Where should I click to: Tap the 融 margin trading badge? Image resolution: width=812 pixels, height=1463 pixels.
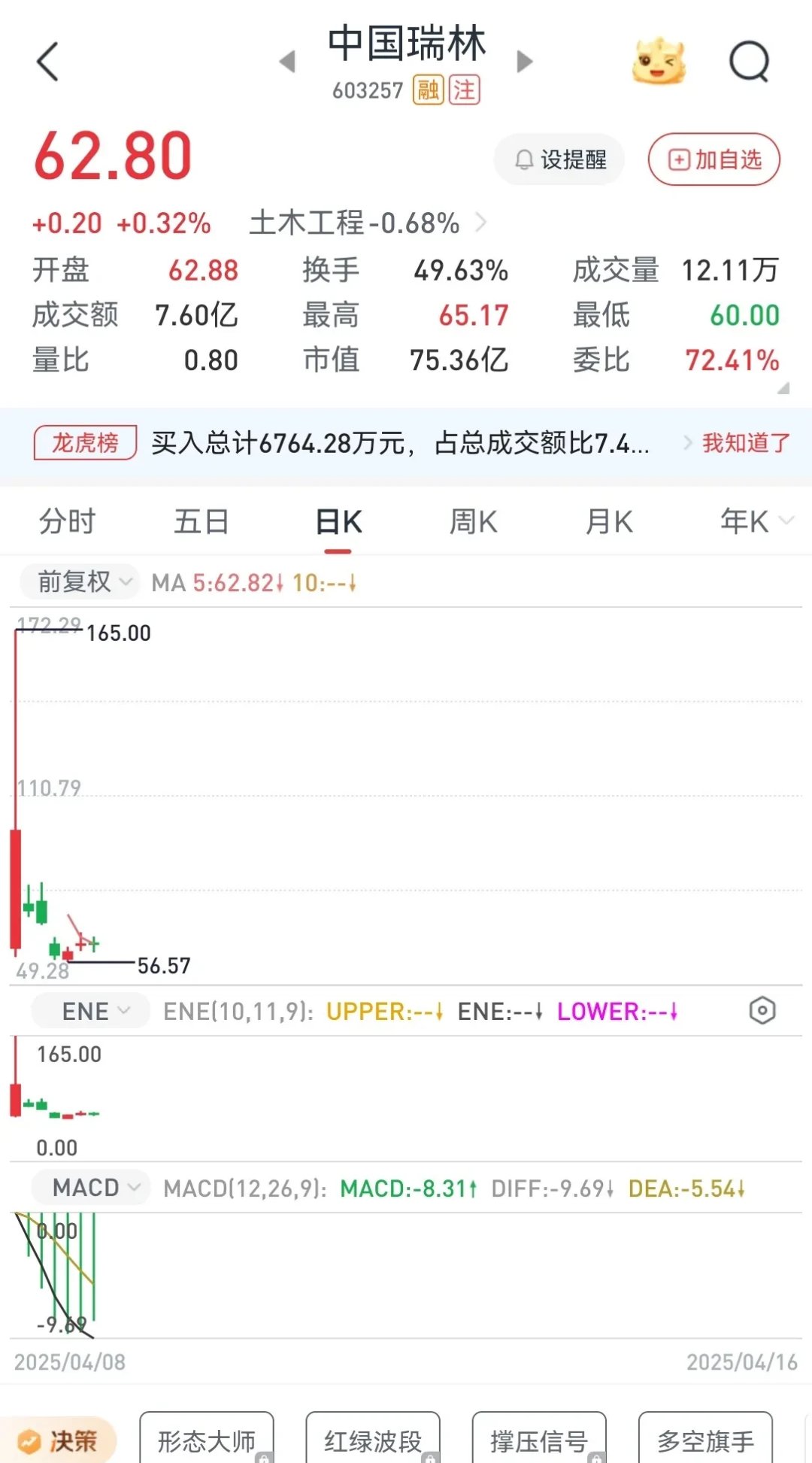tap(429, 90)
